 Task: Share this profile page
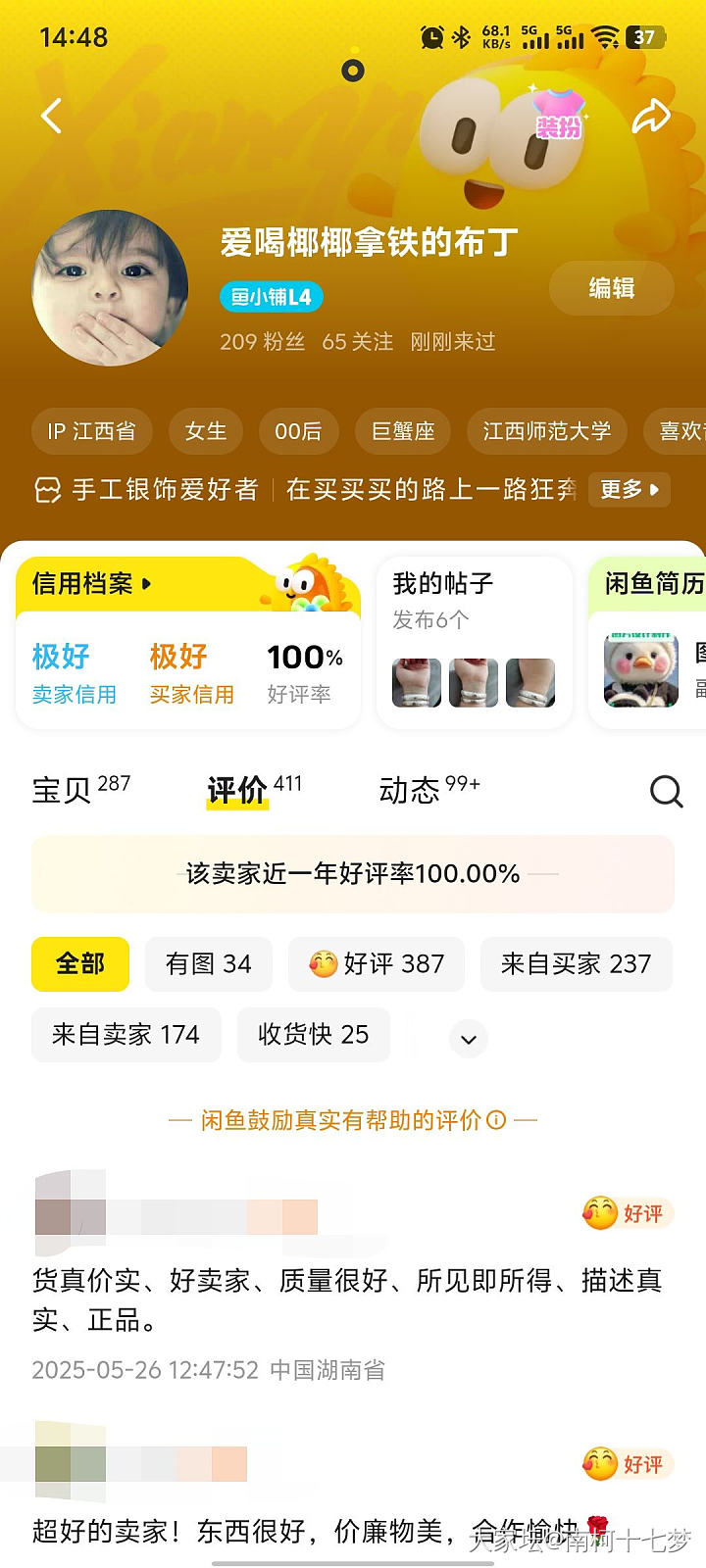pos(650,117)
